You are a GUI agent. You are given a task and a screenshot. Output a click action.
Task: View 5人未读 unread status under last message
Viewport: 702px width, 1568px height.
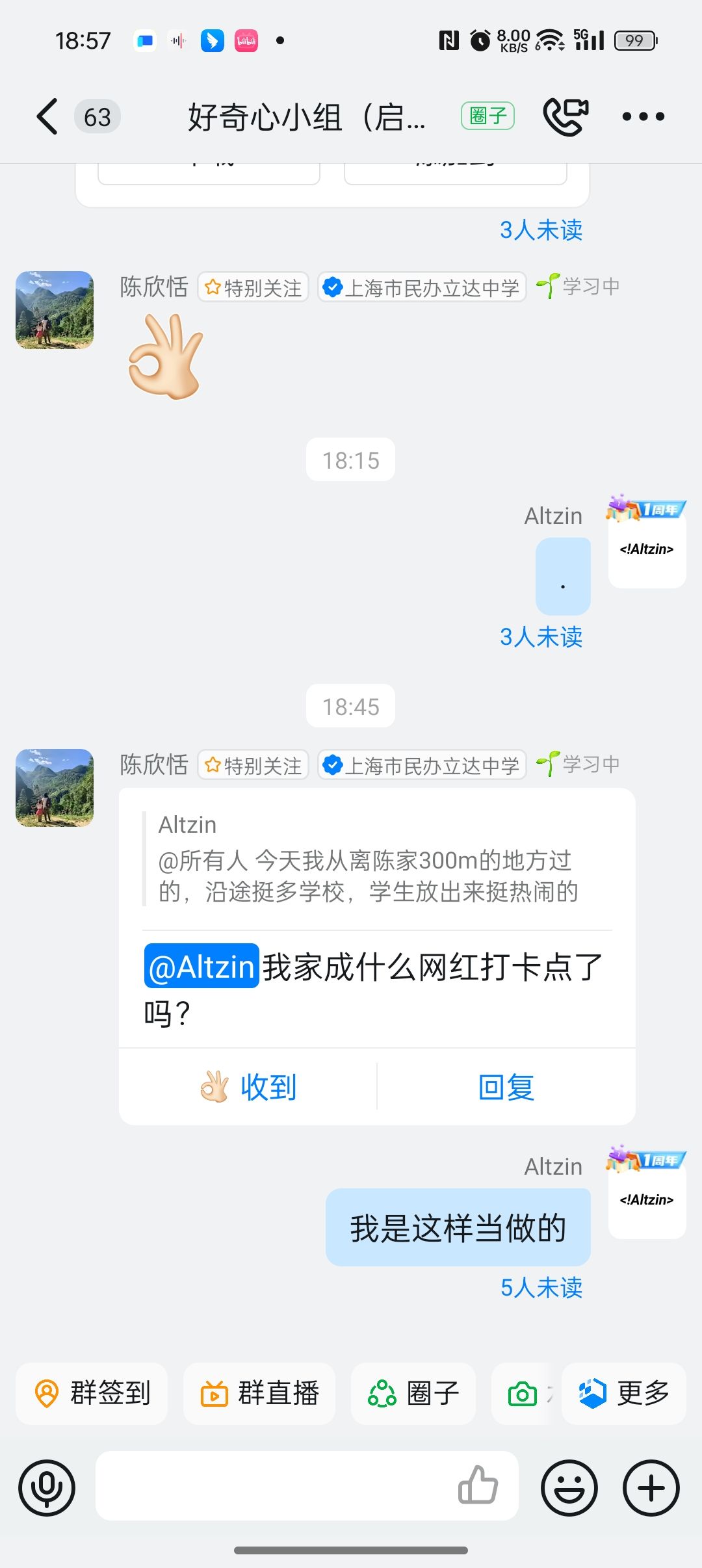pyautogui.click(x=541, y=1288)
